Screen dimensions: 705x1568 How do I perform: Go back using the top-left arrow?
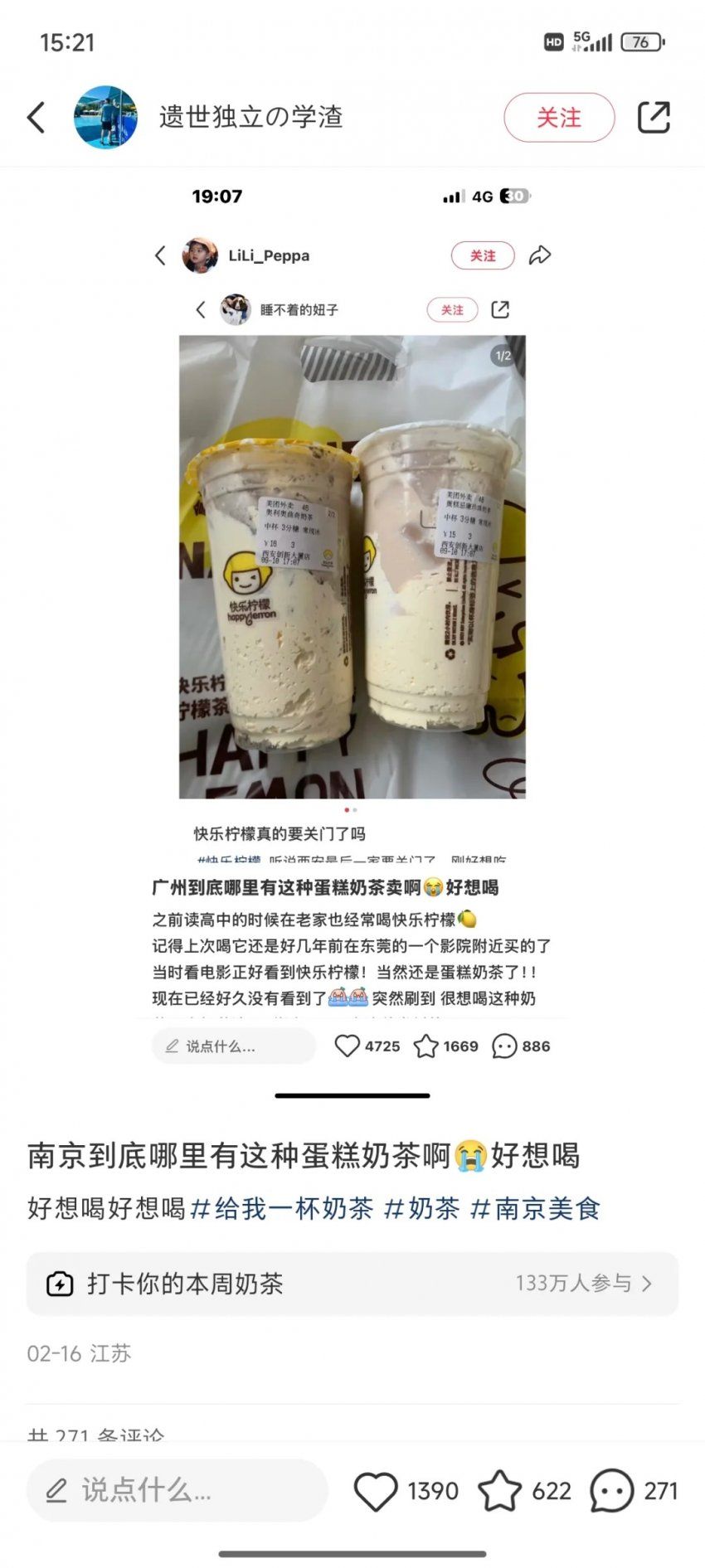36,118
